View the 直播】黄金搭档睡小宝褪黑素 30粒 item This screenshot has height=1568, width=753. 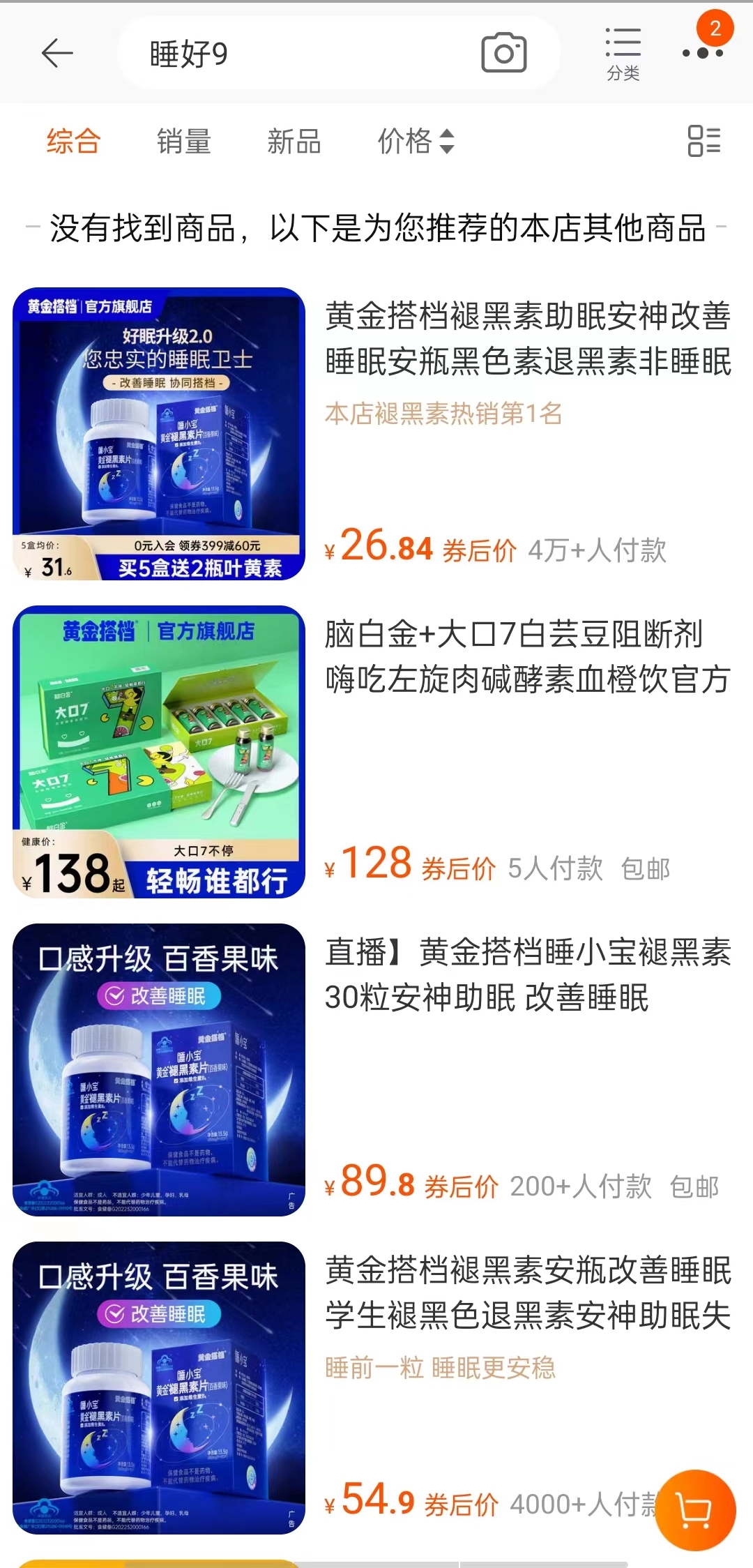coord(527,974)
